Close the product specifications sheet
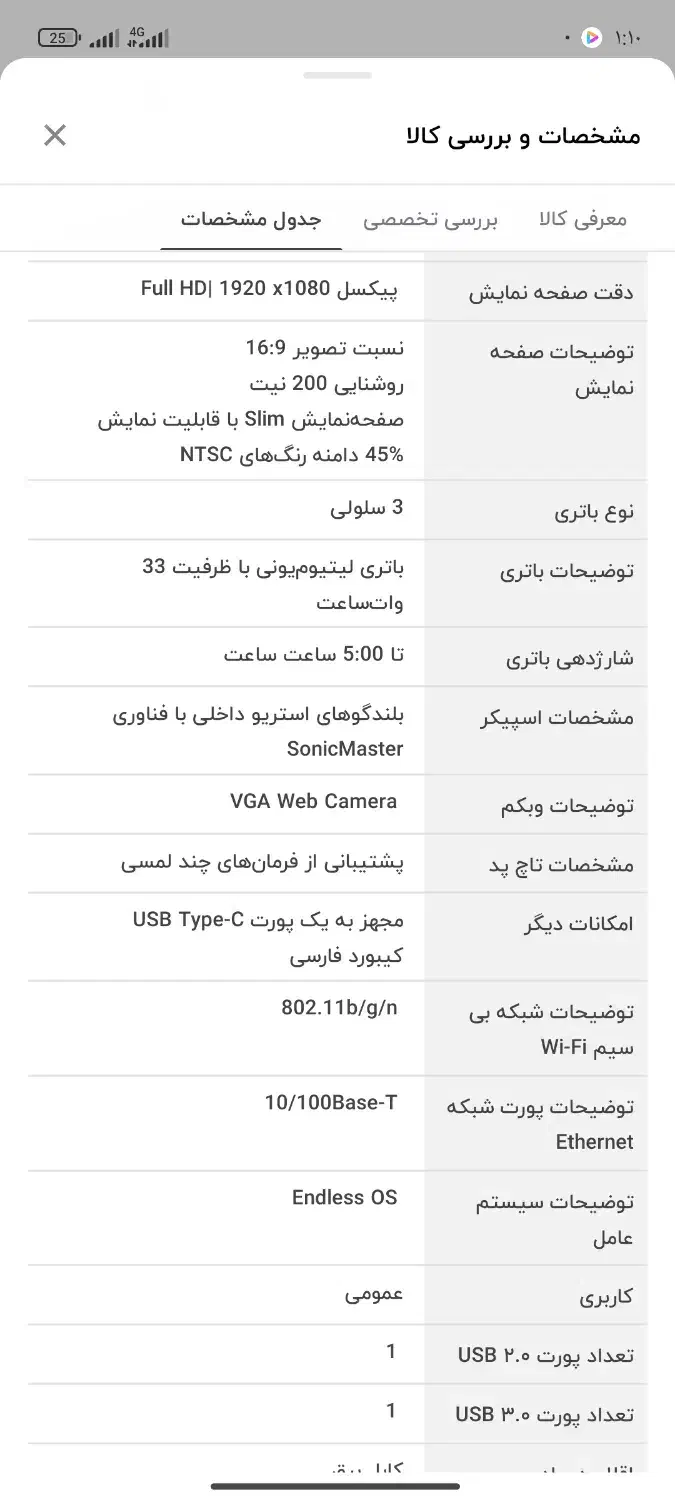Viewport: 675px width, 1500px height. [x=55, y=135]
